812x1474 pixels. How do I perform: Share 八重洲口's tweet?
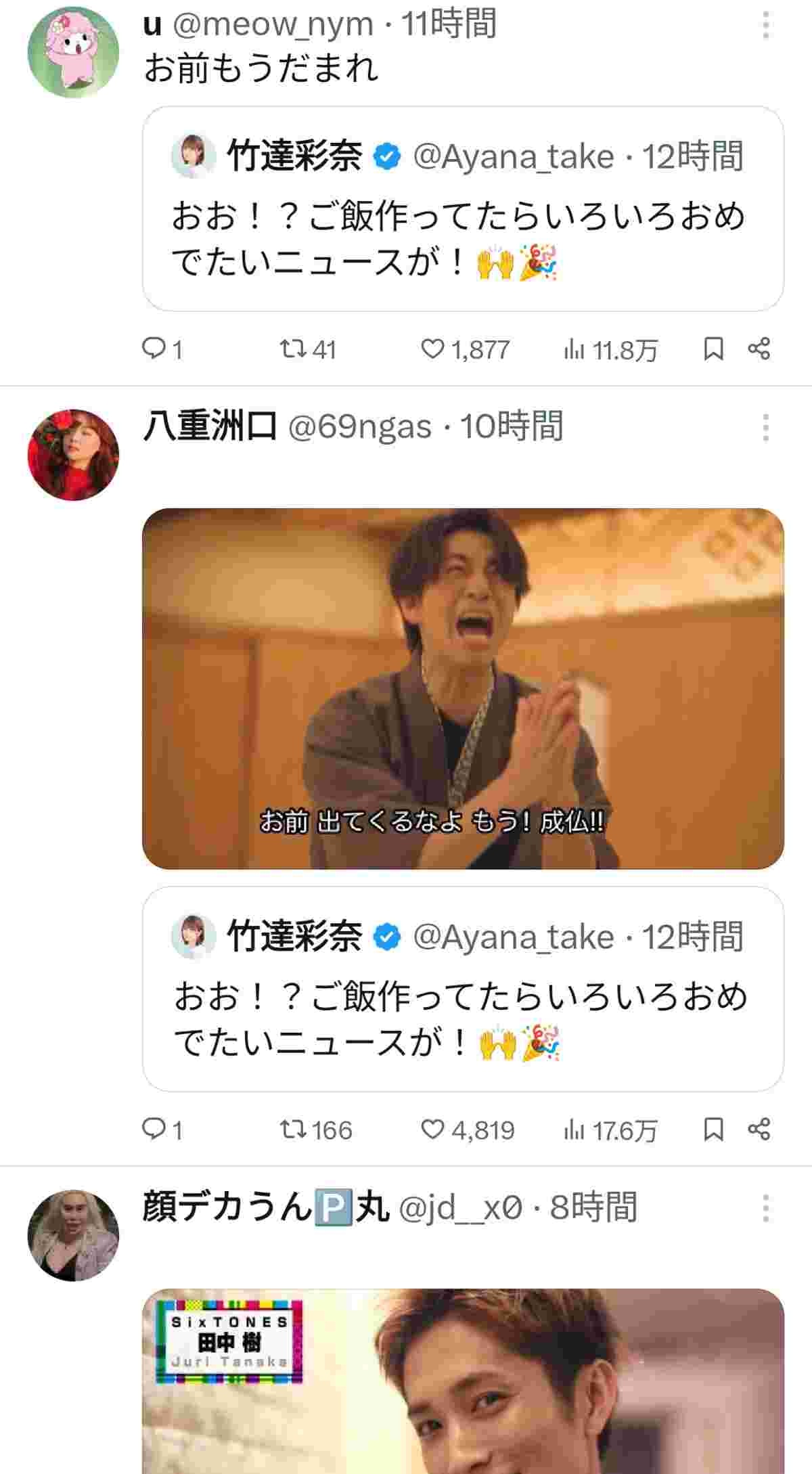[759, 1129]
